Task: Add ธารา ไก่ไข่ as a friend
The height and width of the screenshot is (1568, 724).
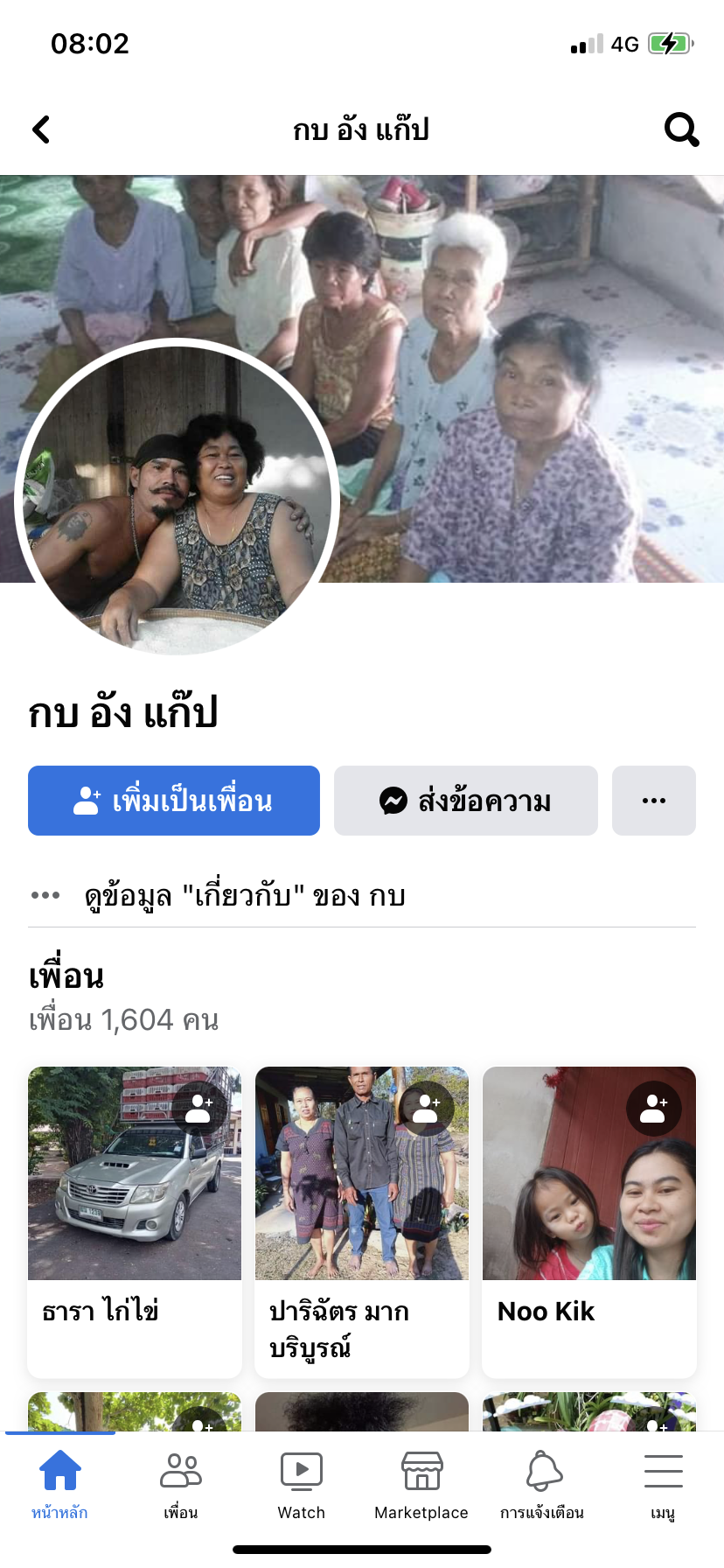Action: click(x=199, y=1109)
